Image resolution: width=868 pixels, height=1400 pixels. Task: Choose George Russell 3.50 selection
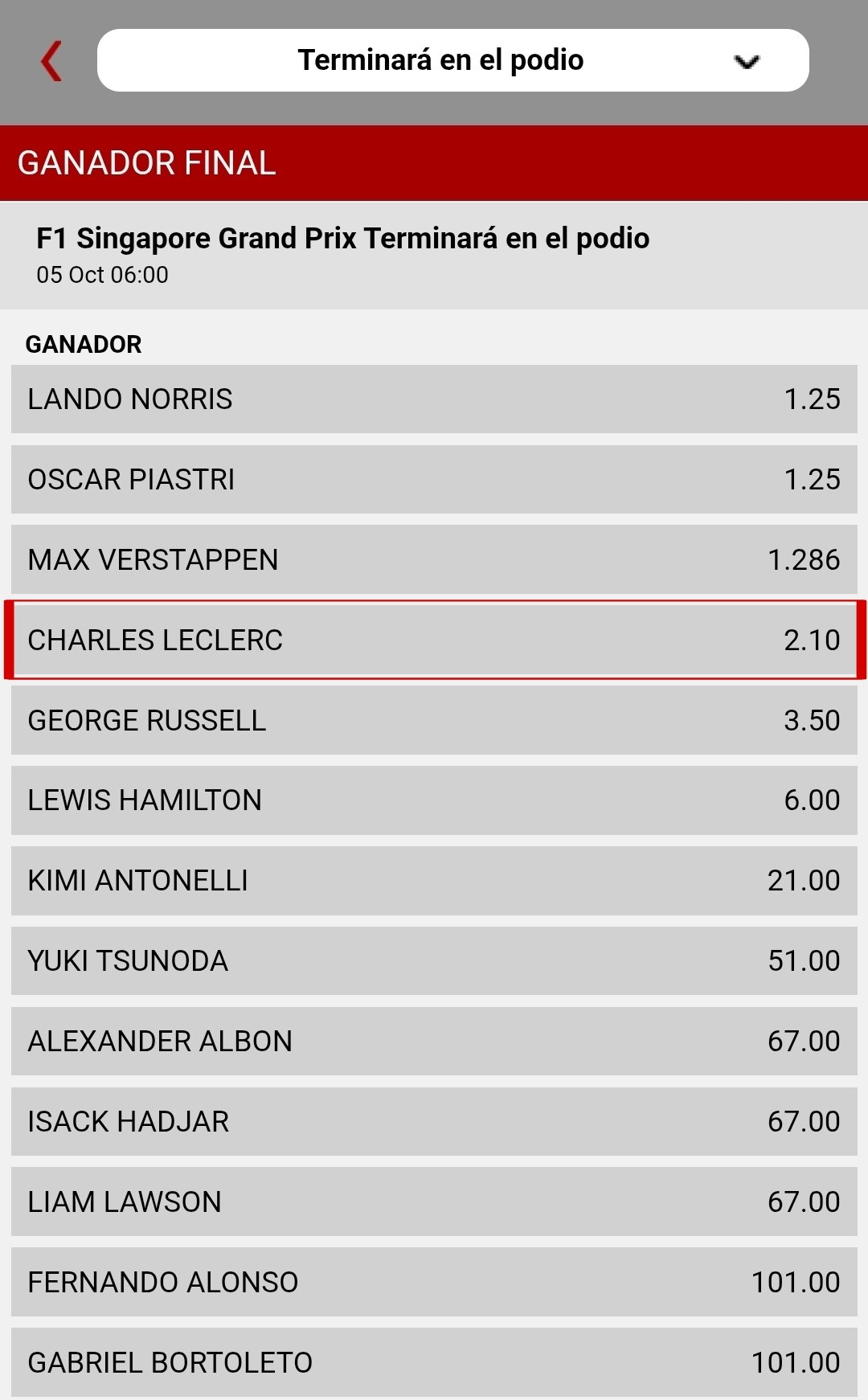(434, 720)
